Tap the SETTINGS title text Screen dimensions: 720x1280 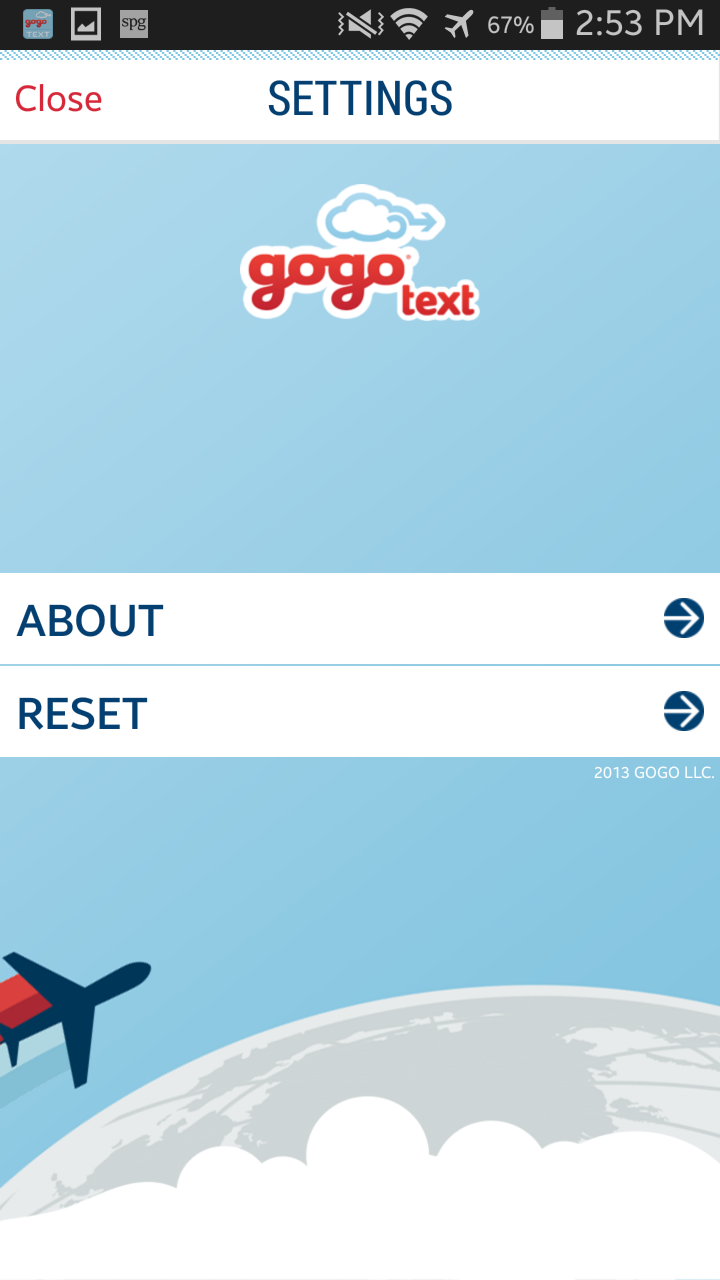[360, 99]
